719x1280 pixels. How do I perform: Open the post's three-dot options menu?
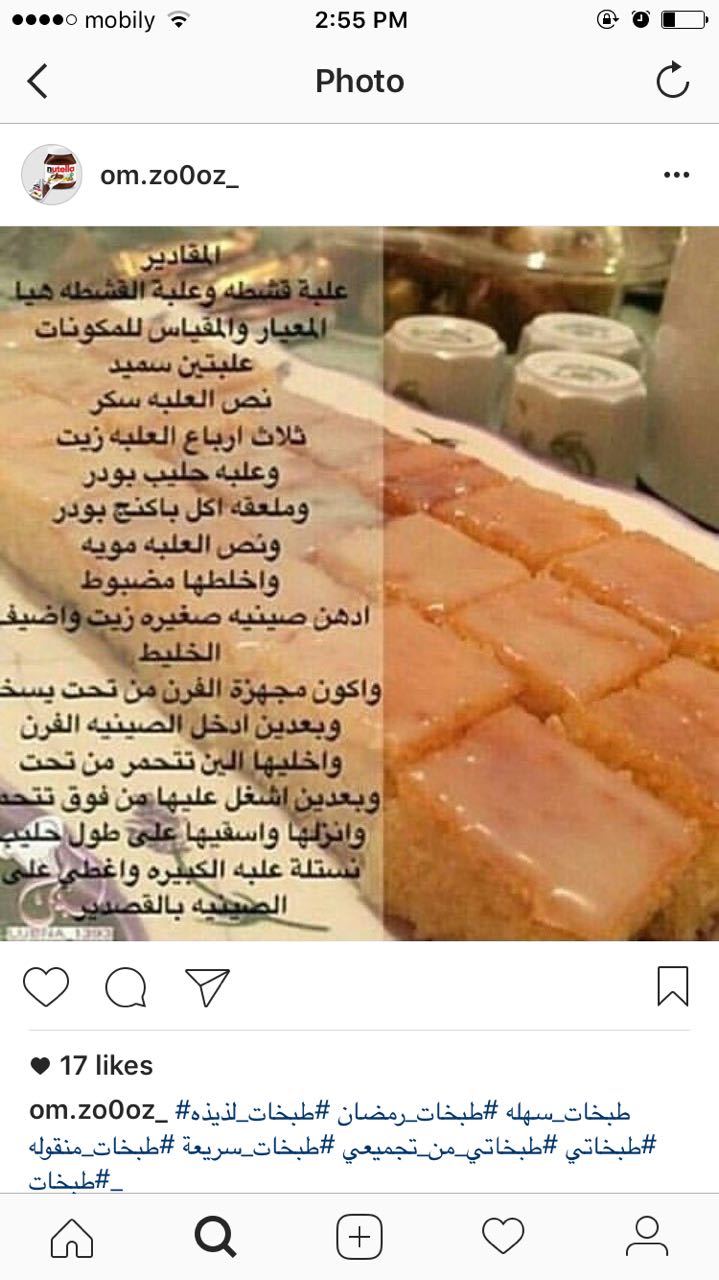pos(676,175)
